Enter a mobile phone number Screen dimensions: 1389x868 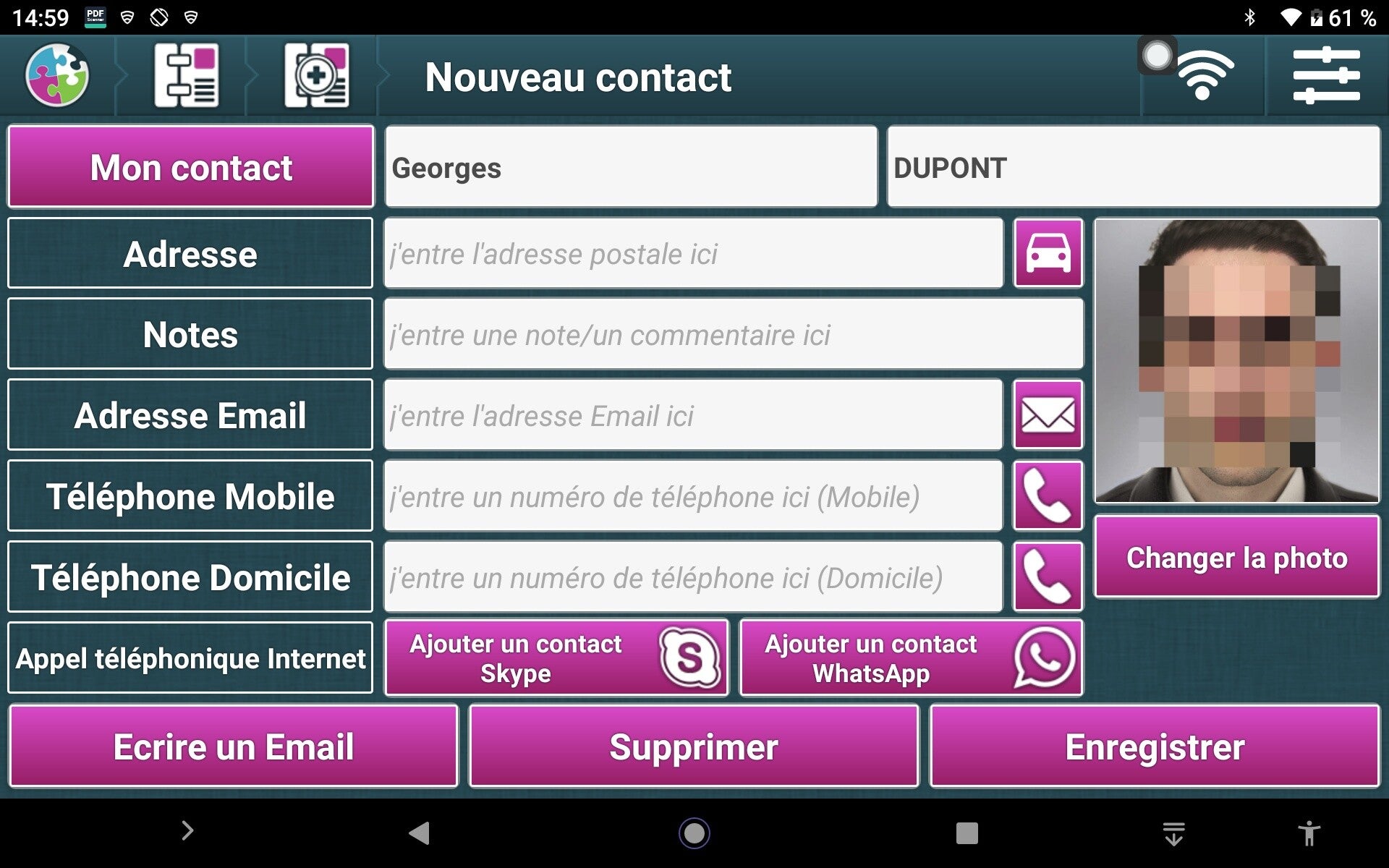[x=693, y=497]
